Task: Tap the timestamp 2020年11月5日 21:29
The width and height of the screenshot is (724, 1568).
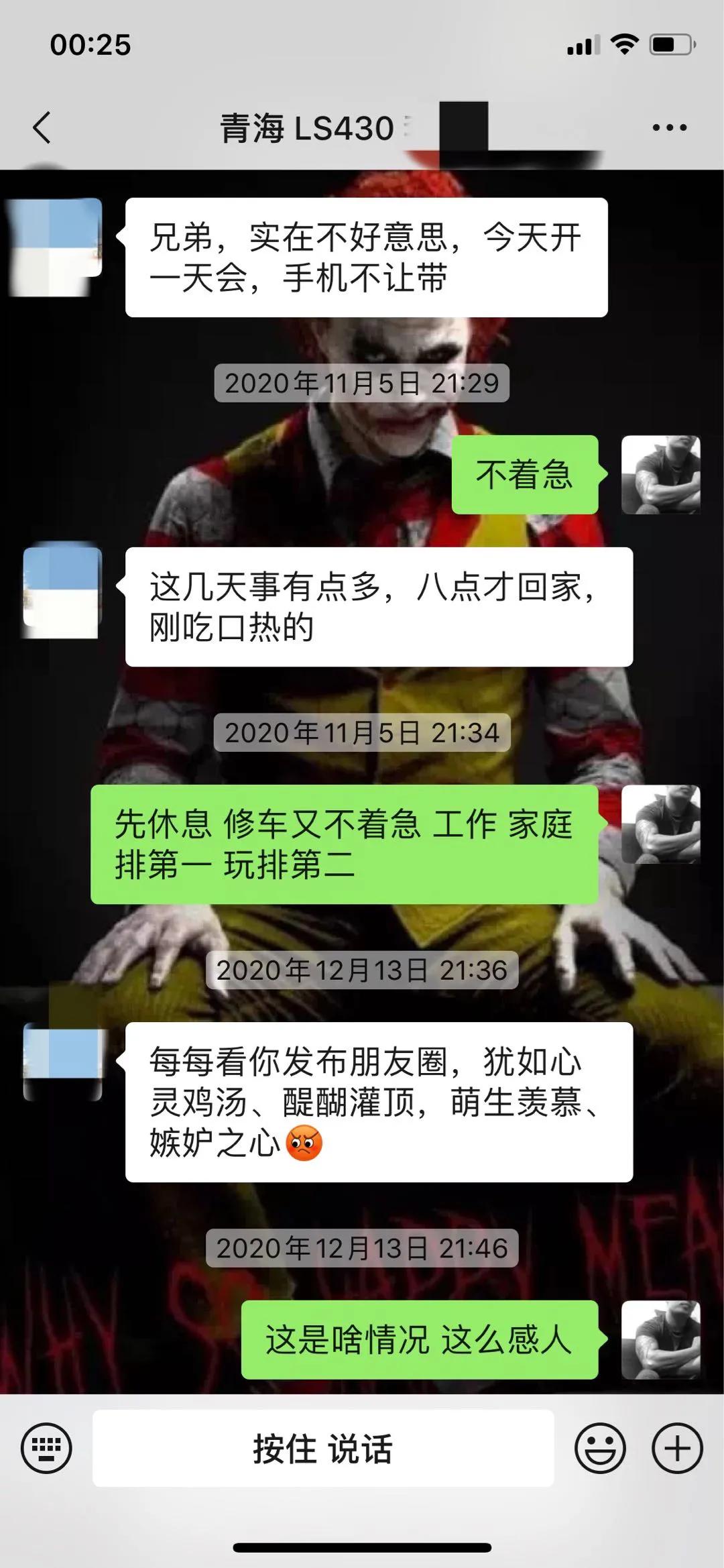Action: 362,383
